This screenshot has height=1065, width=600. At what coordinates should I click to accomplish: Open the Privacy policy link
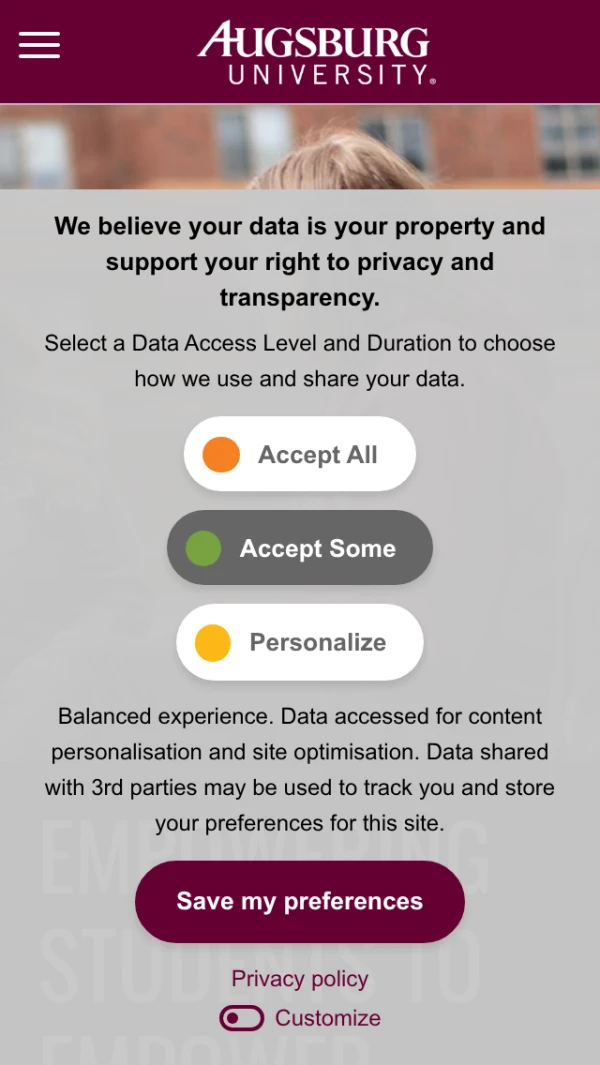pyautogui.click(x=299, y=979)
